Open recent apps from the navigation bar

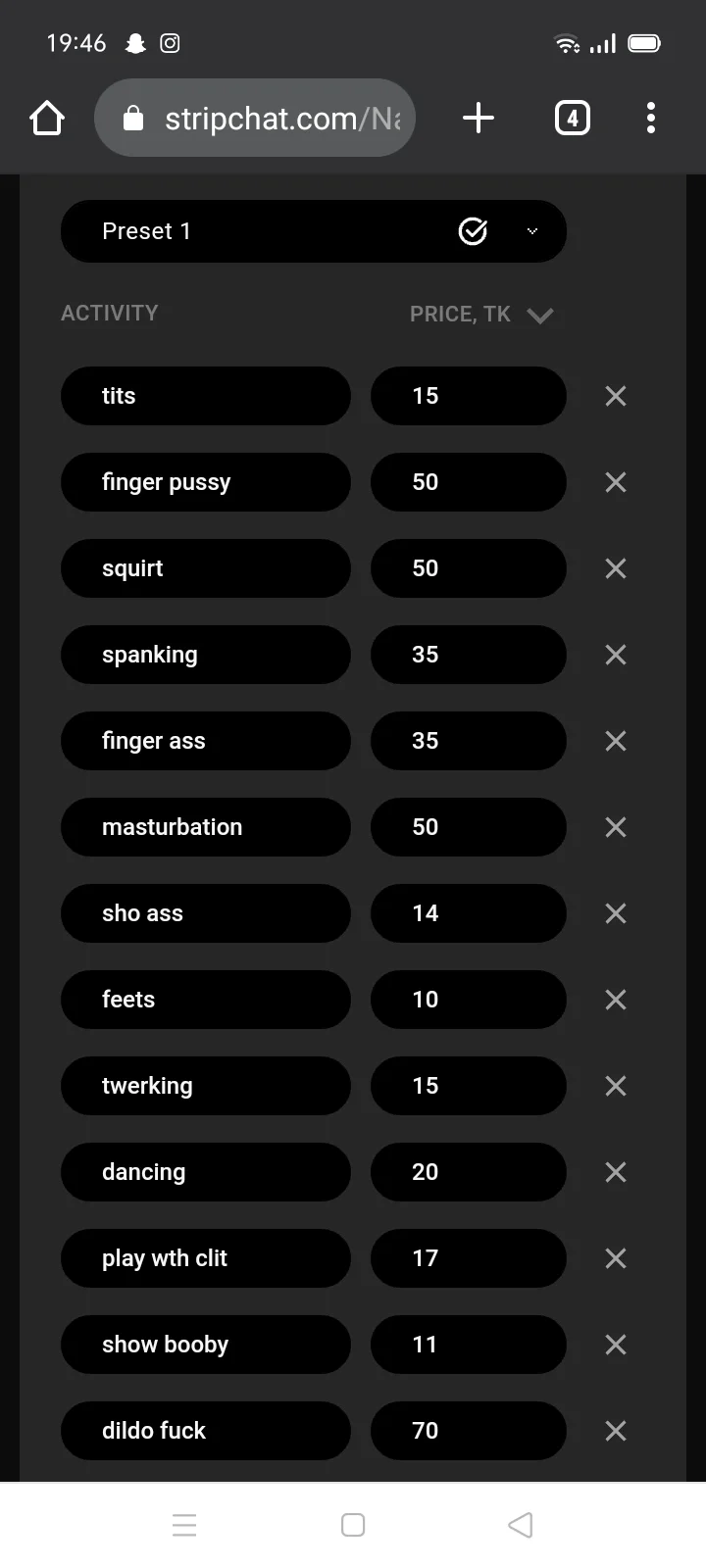pos(184,1525)
